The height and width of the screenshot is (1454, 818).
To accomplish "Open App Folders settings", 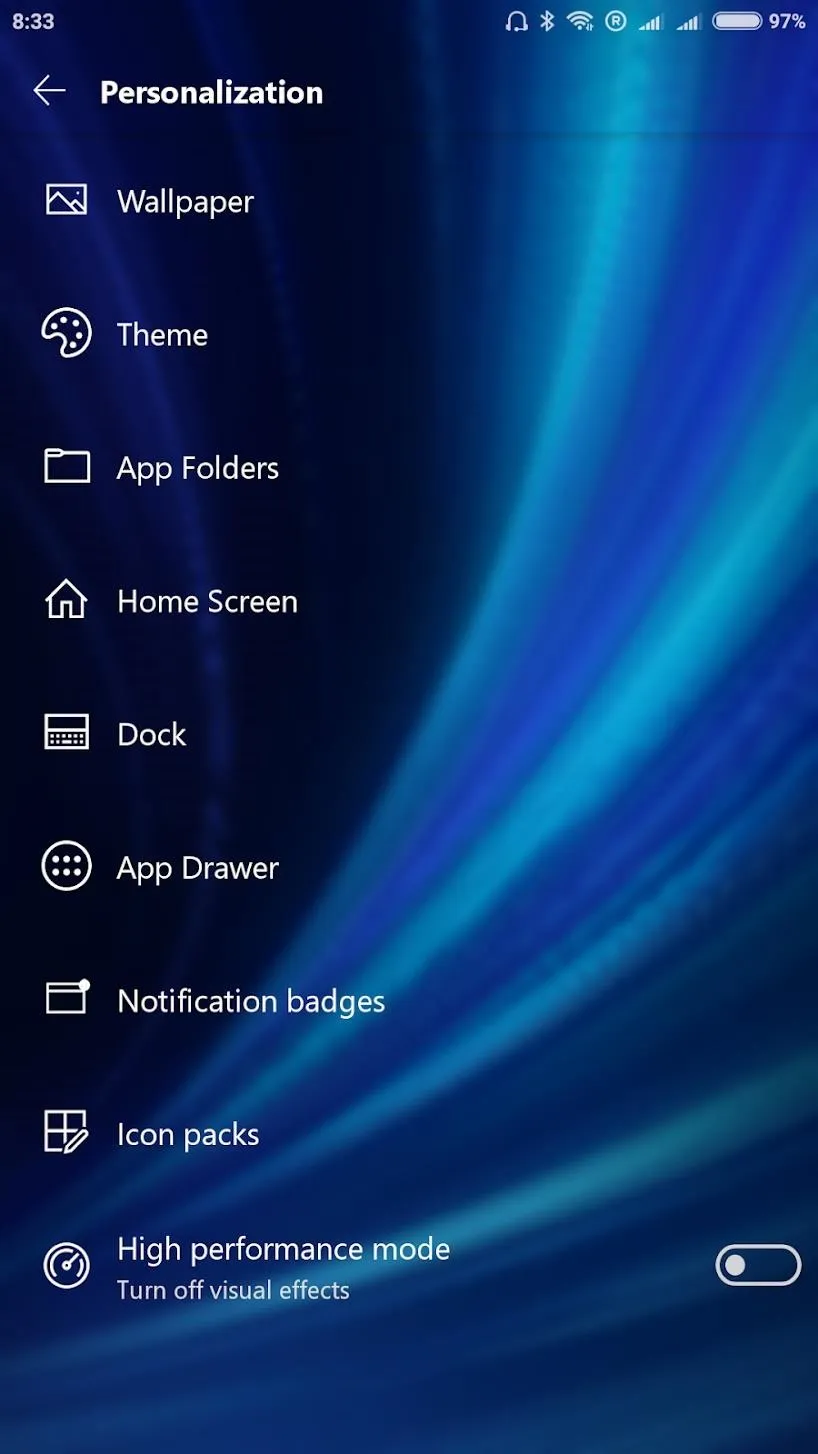I will click(x=409, y=467).
